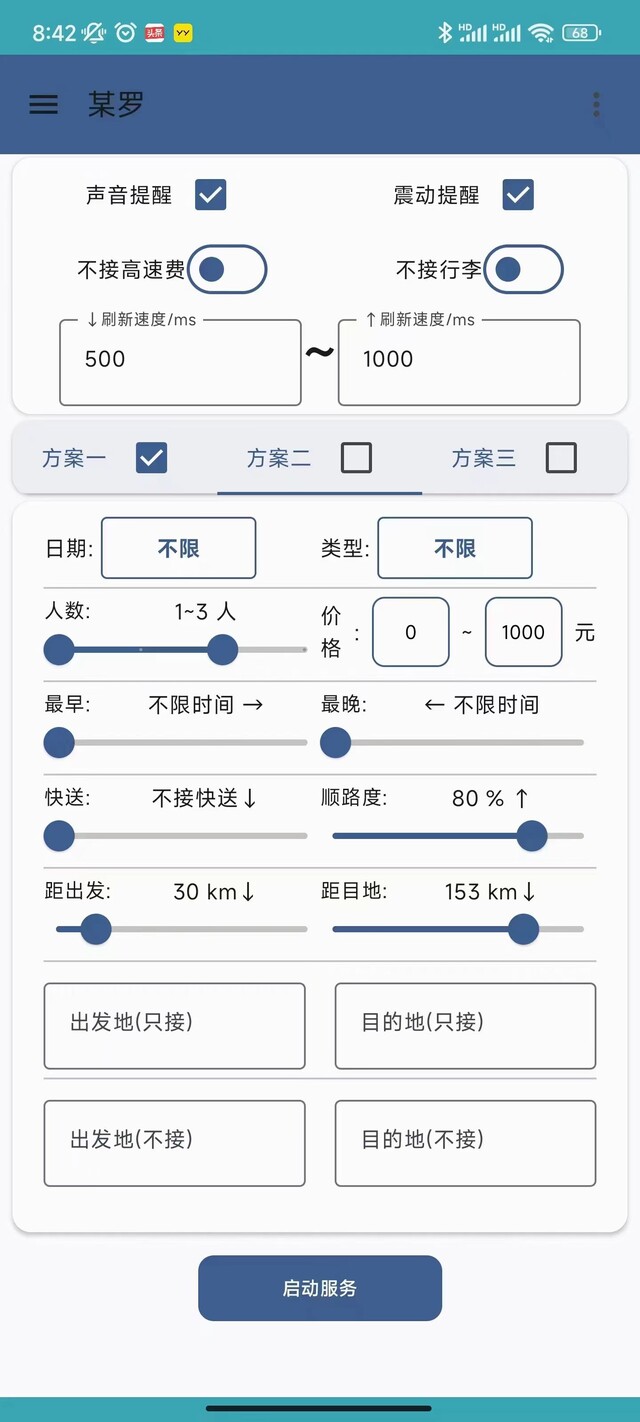
Task: Tap the 目的地(不接) field
Action: (465, 1143)
